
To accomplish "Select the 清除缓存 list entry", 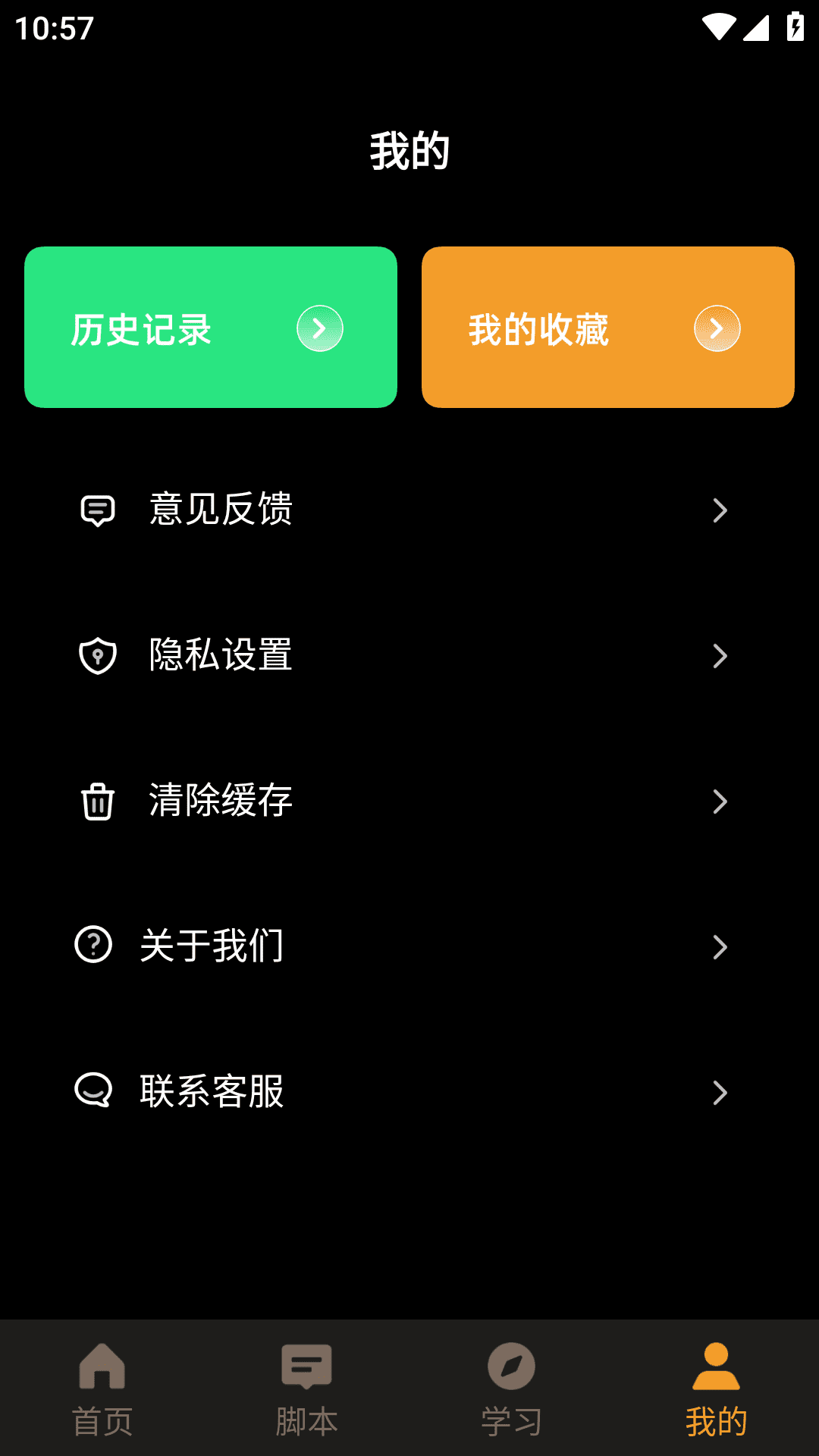I will pyautogui.click(x=409, y=801).
